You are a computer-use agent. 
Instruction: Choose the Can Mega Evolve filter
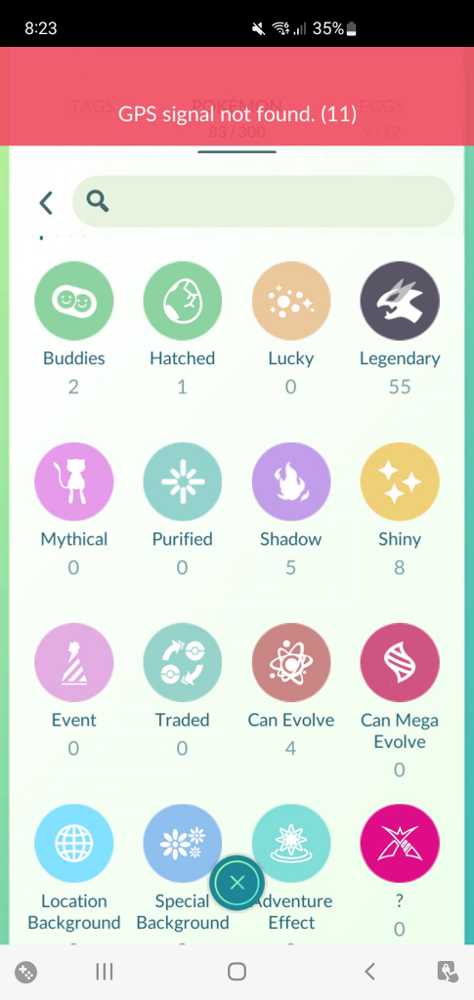click(400, 663)
